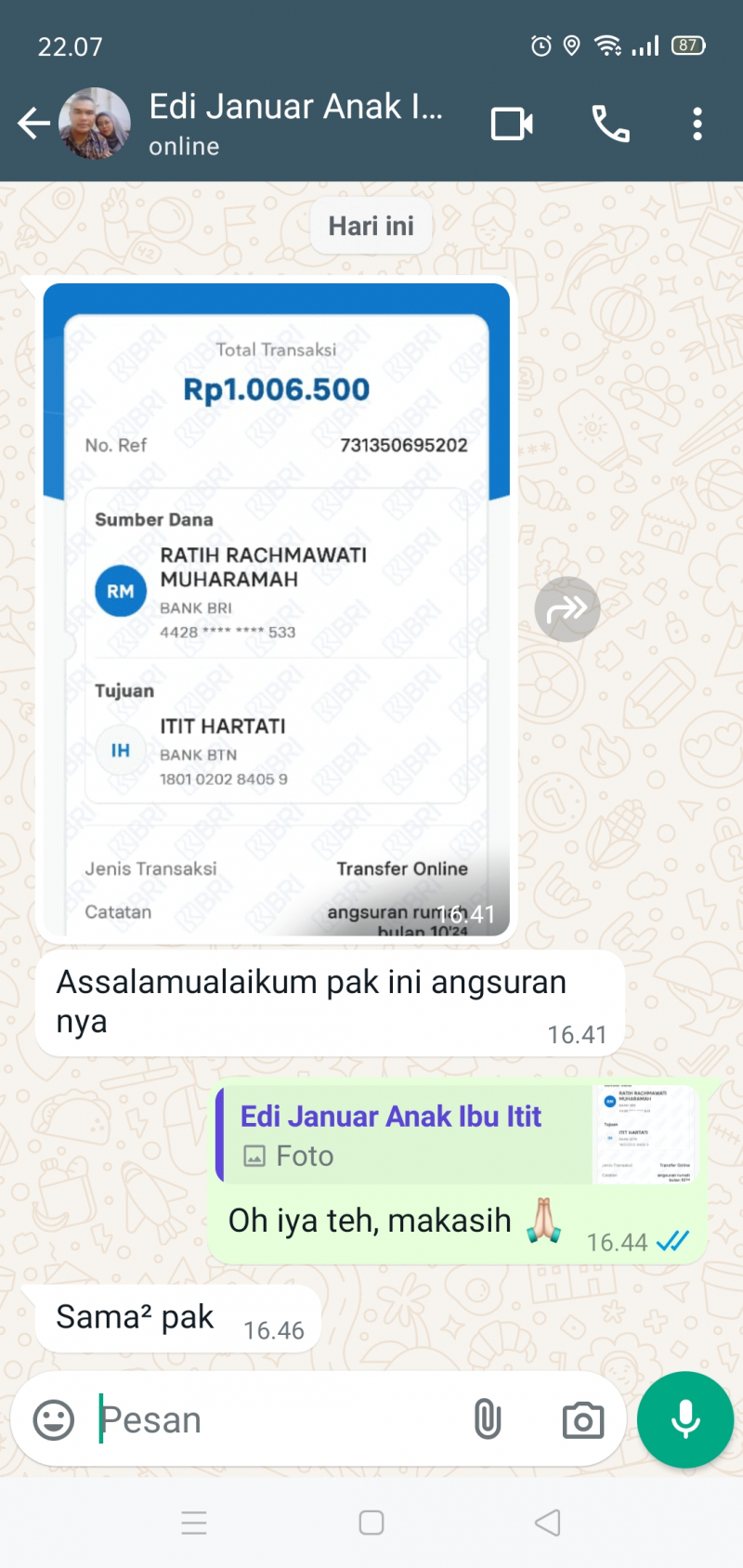Open the camera from the chat bar
The height and width of the screenshot is (1568, 743).
click(x=582, y=1420)
